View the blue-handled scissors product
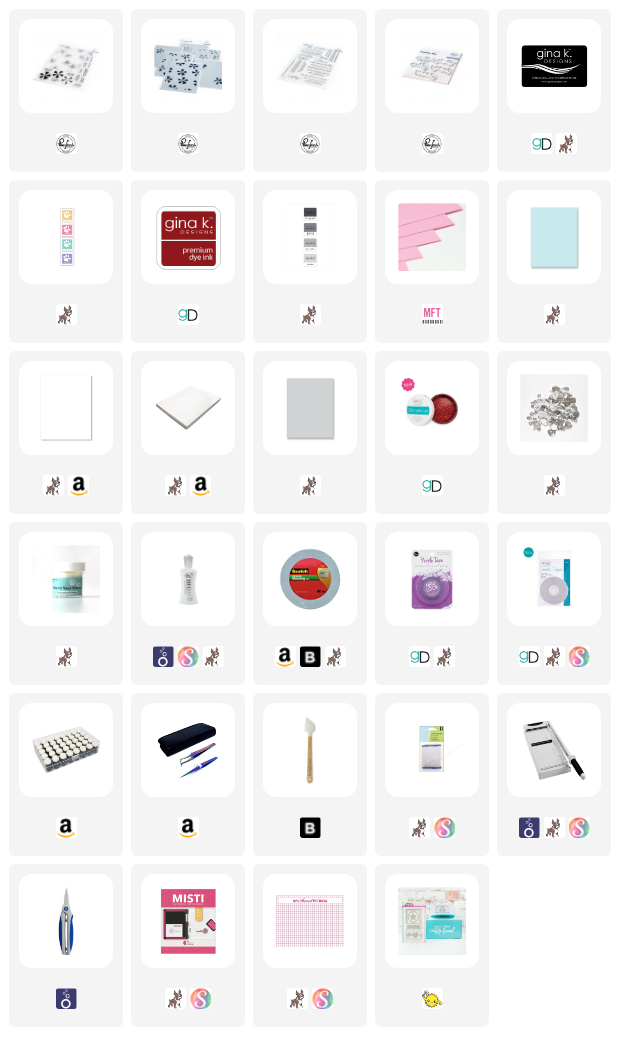The height and width of the screenshot is (1047, 620). (x=65, y=921)
